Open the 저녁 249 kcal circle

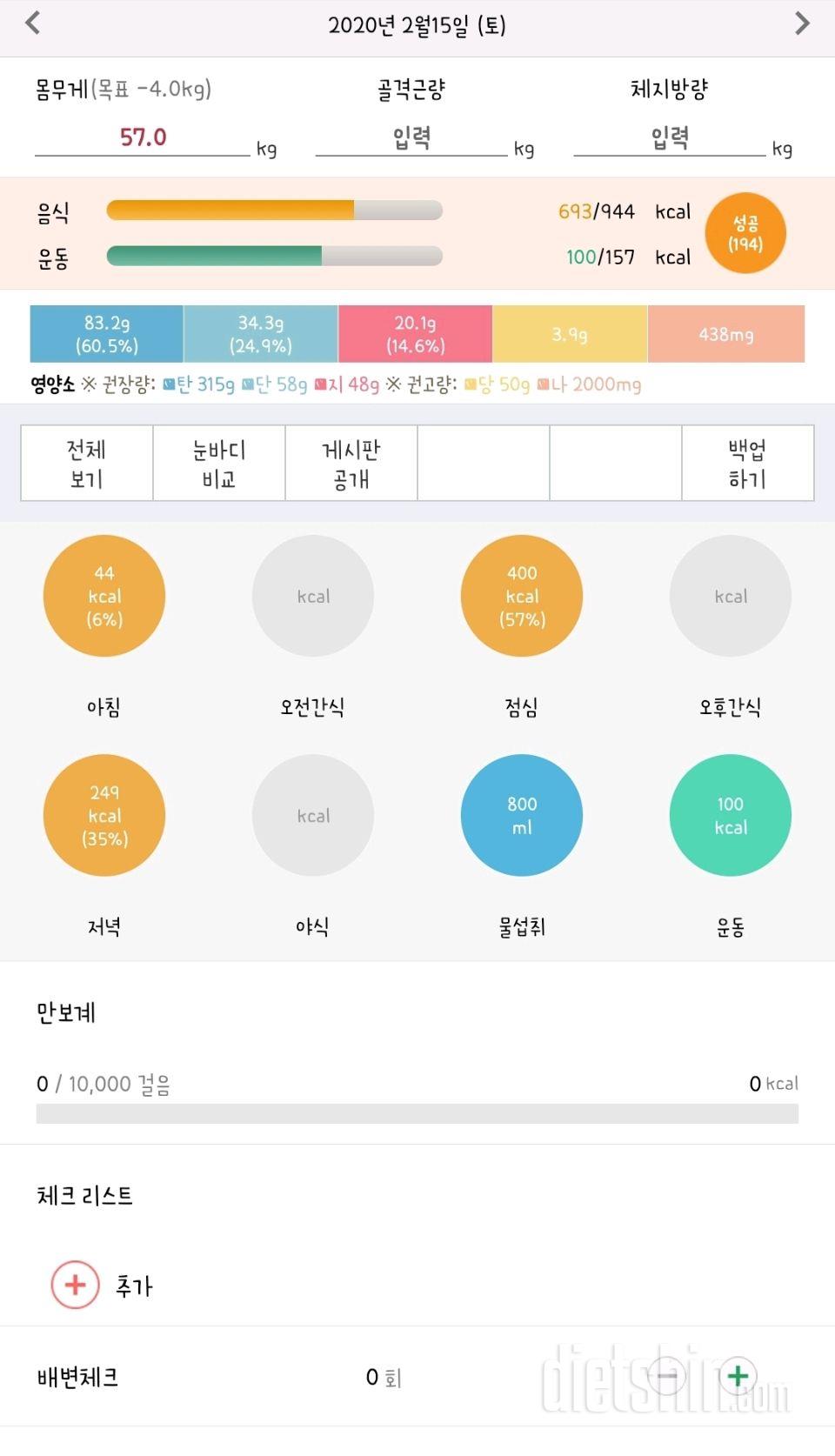point(104,815)
